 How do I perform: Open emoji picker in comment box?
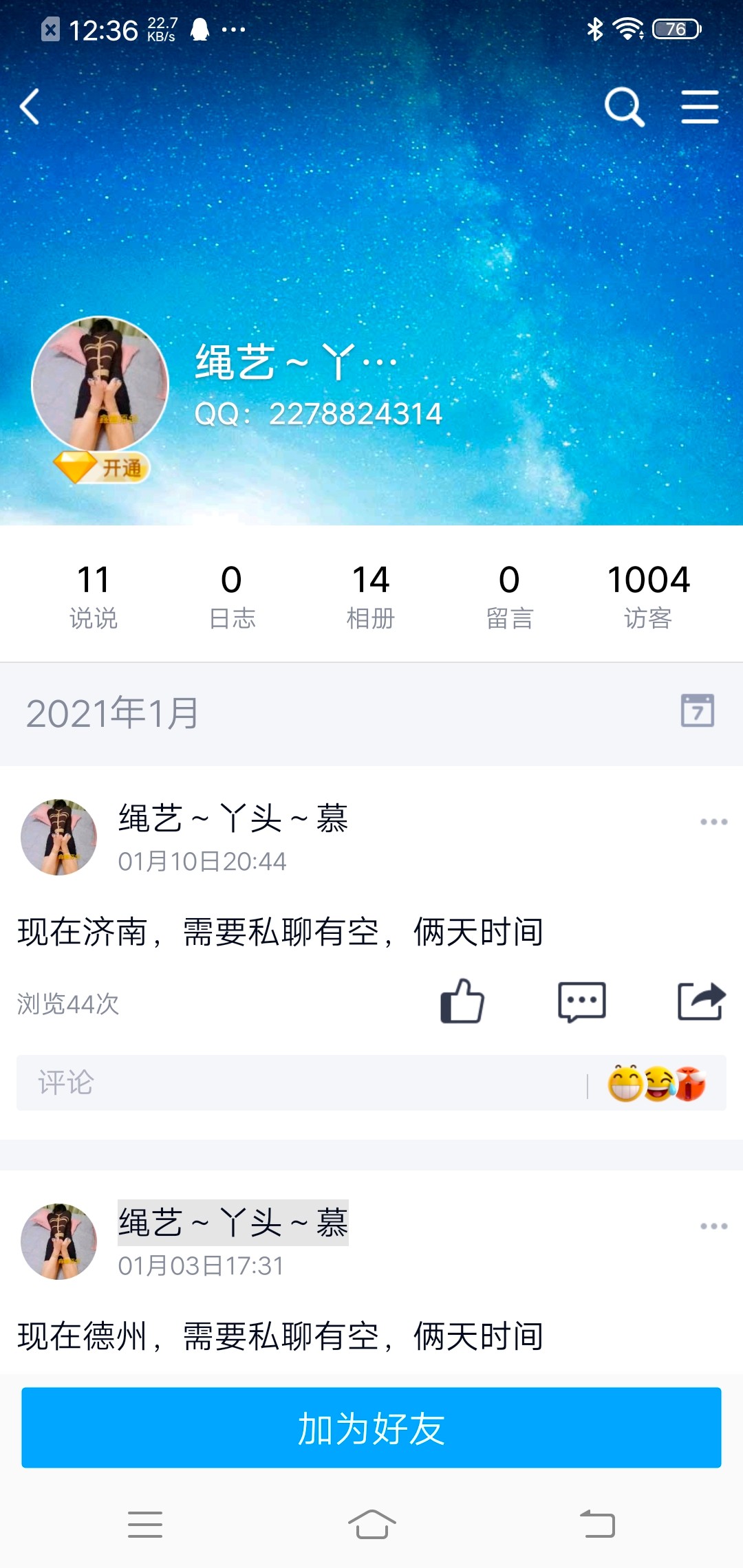(x=656, y=1084)
